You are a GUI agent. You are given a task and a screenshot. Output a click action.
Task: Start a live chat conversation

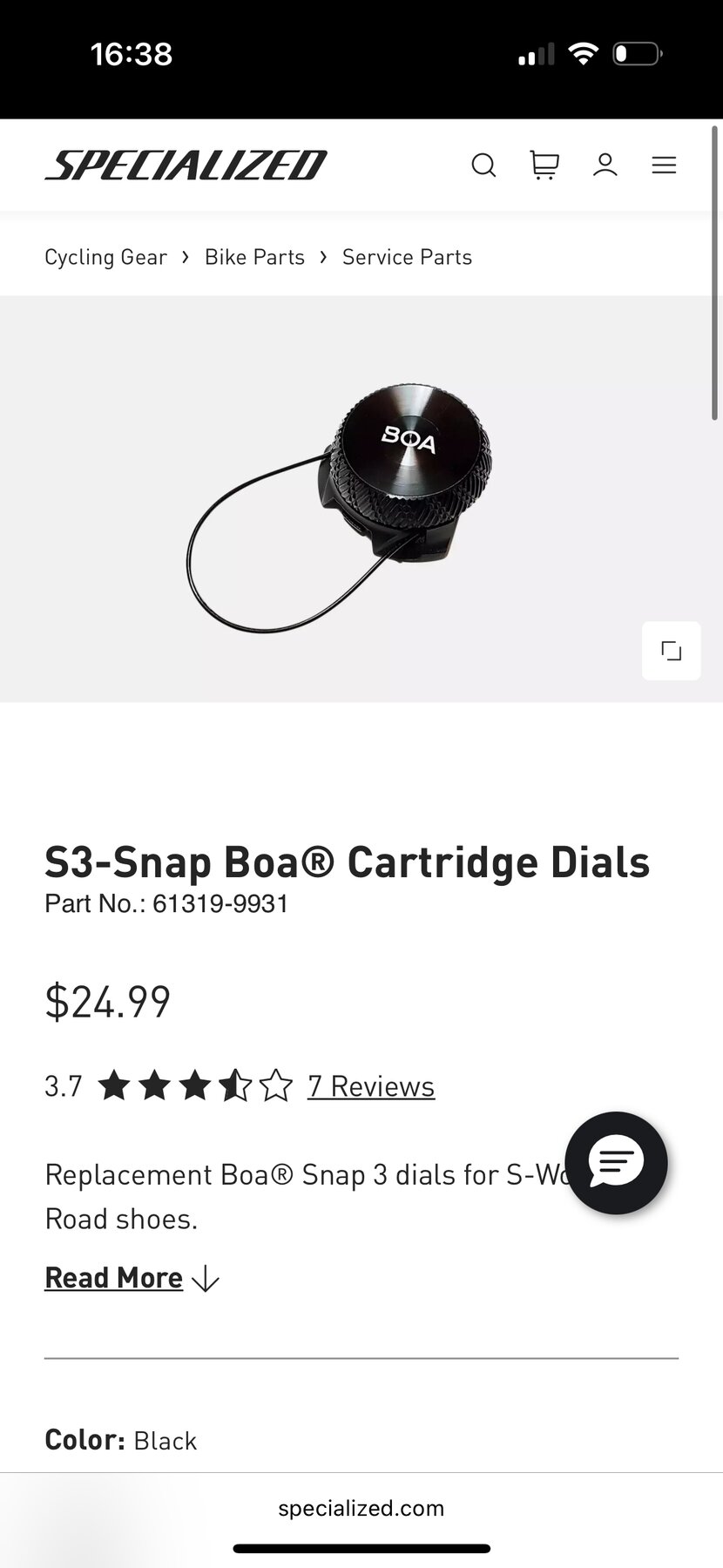point(616,1162)
